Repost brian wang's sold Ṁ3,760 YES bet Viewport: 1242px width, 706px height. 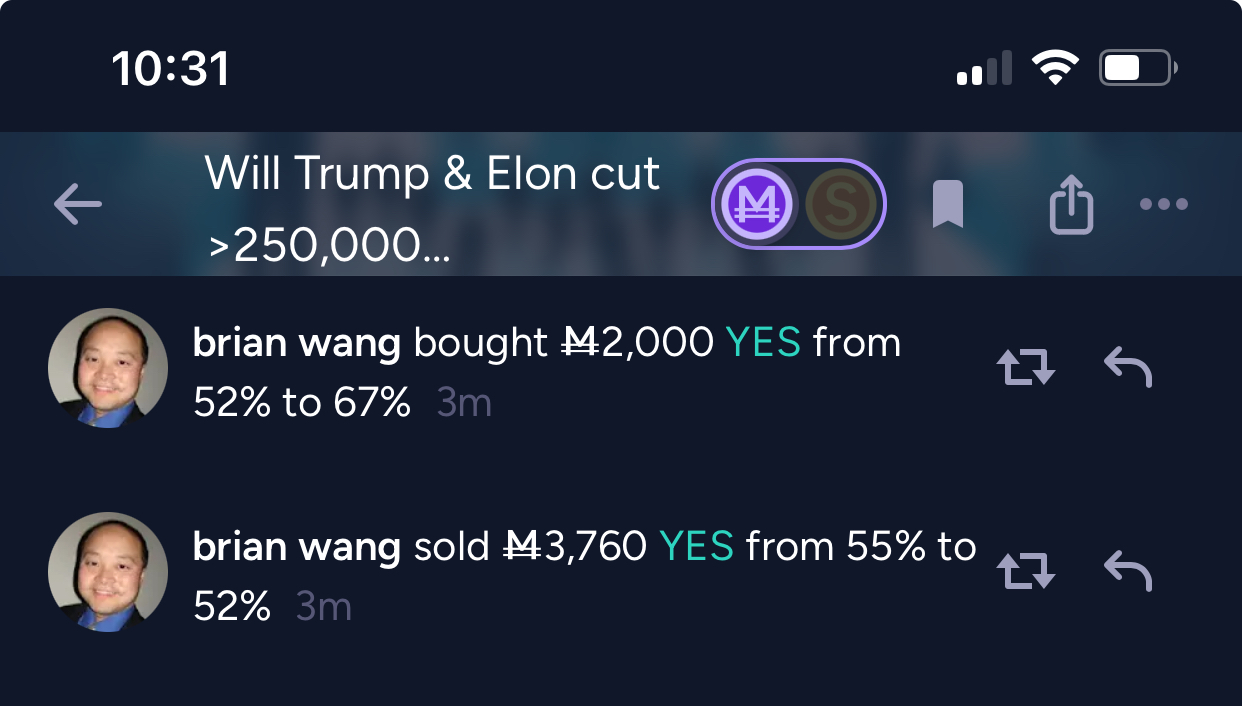(x=1026, y=572)
